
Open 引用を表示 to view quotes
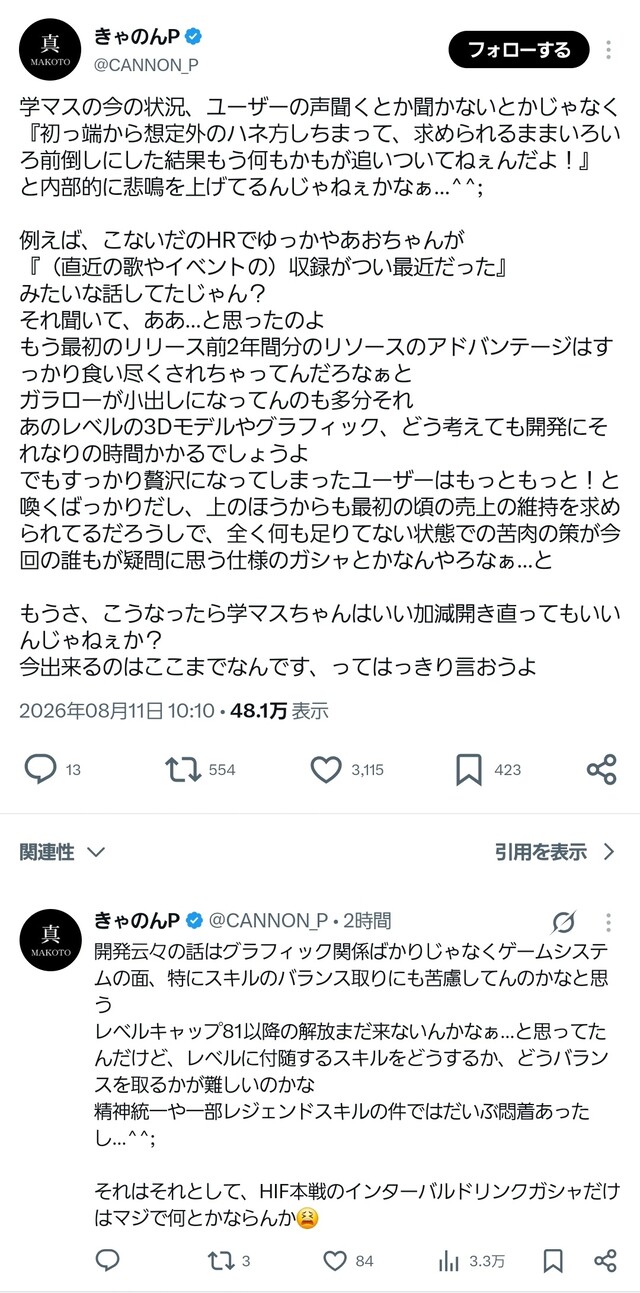coord(555,852)
